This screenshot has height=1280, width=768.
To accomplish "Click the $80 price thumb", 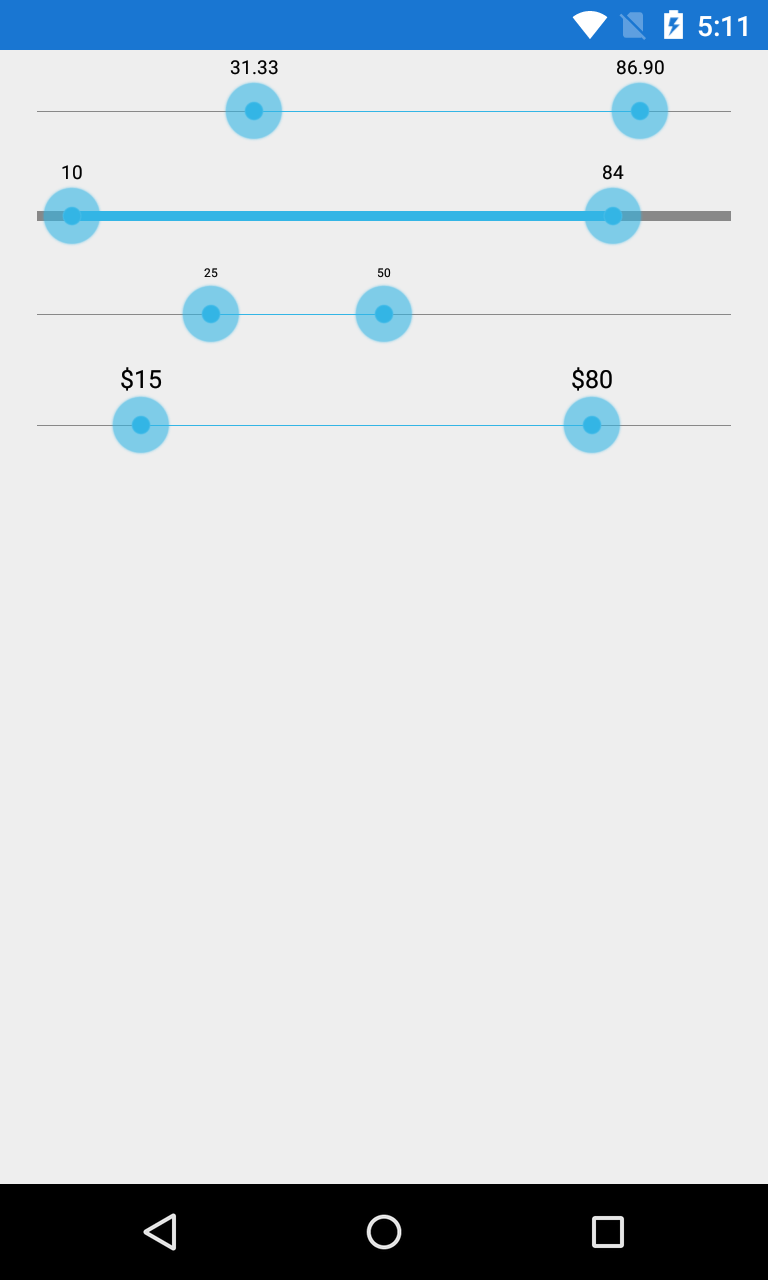I will 591,425.
